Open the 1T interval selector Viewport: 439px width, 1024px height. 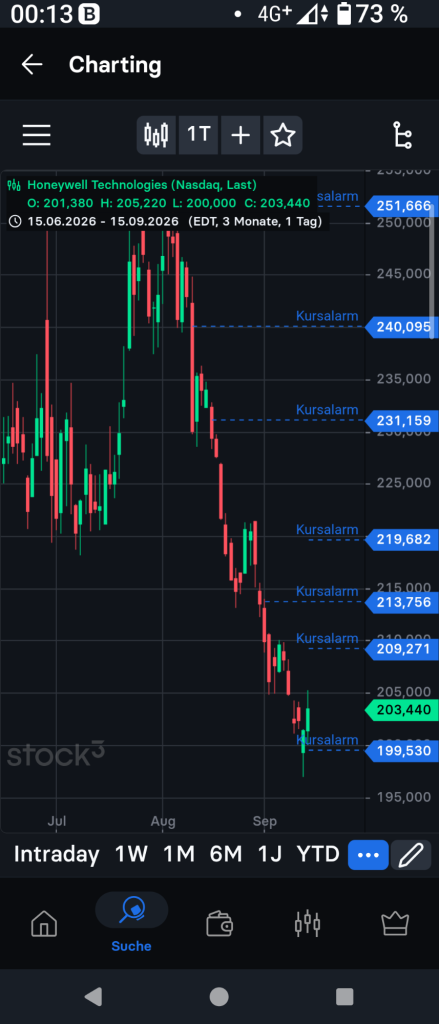(199, 135)
